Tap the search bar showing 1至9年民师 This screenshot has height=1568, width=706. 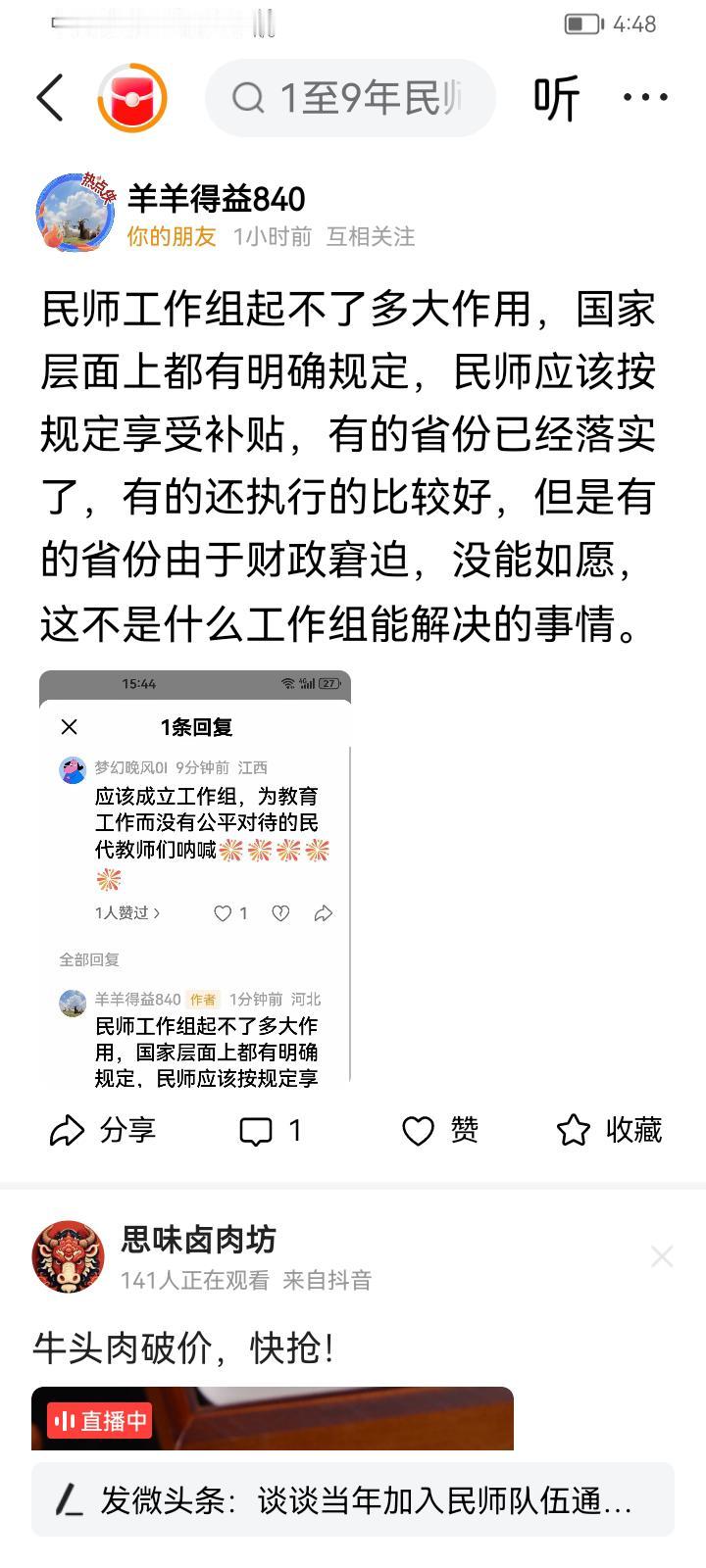350,98
